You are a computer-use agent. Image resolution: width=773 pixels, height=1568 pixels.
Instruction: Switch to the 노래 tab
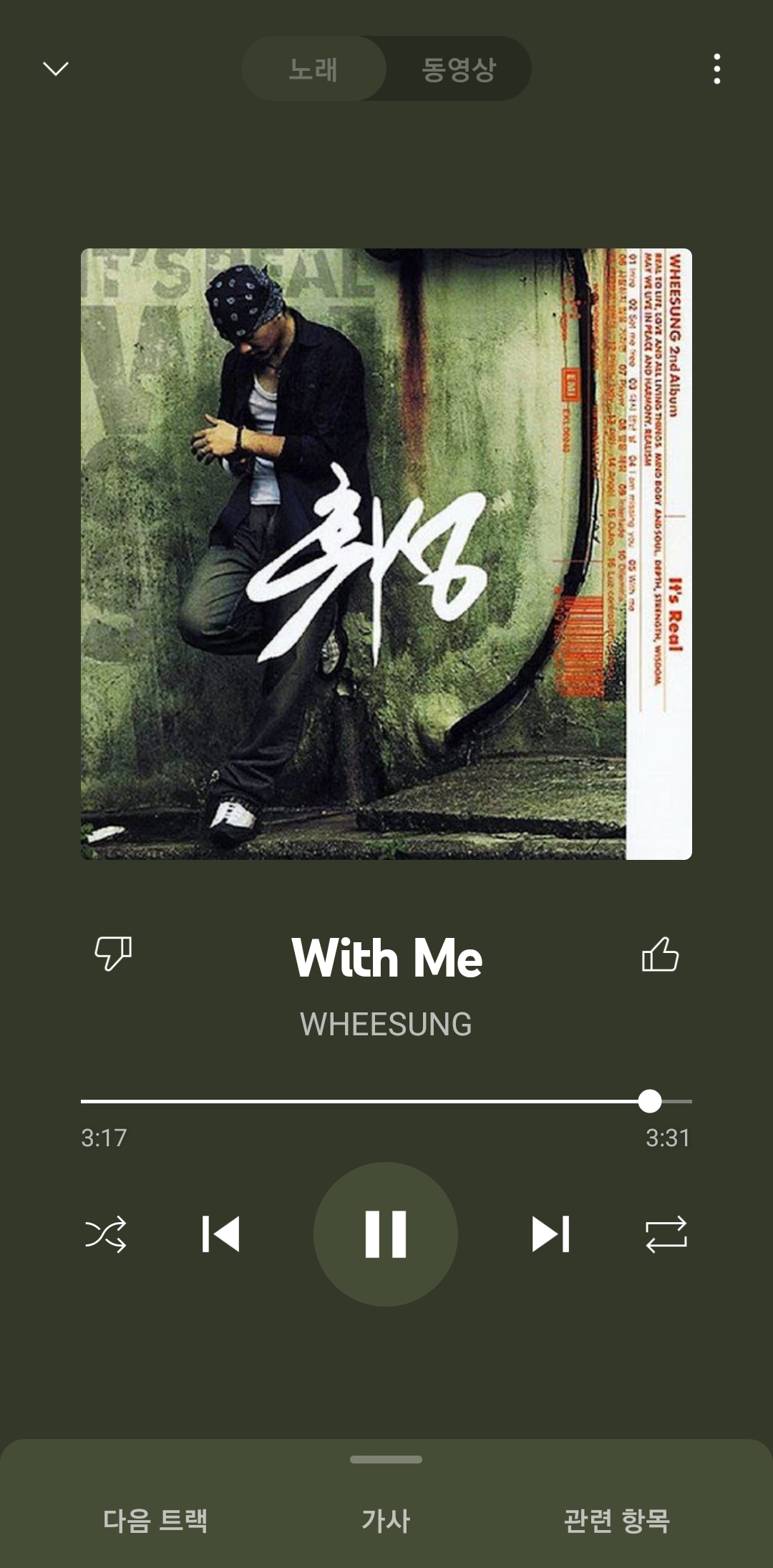313,69
